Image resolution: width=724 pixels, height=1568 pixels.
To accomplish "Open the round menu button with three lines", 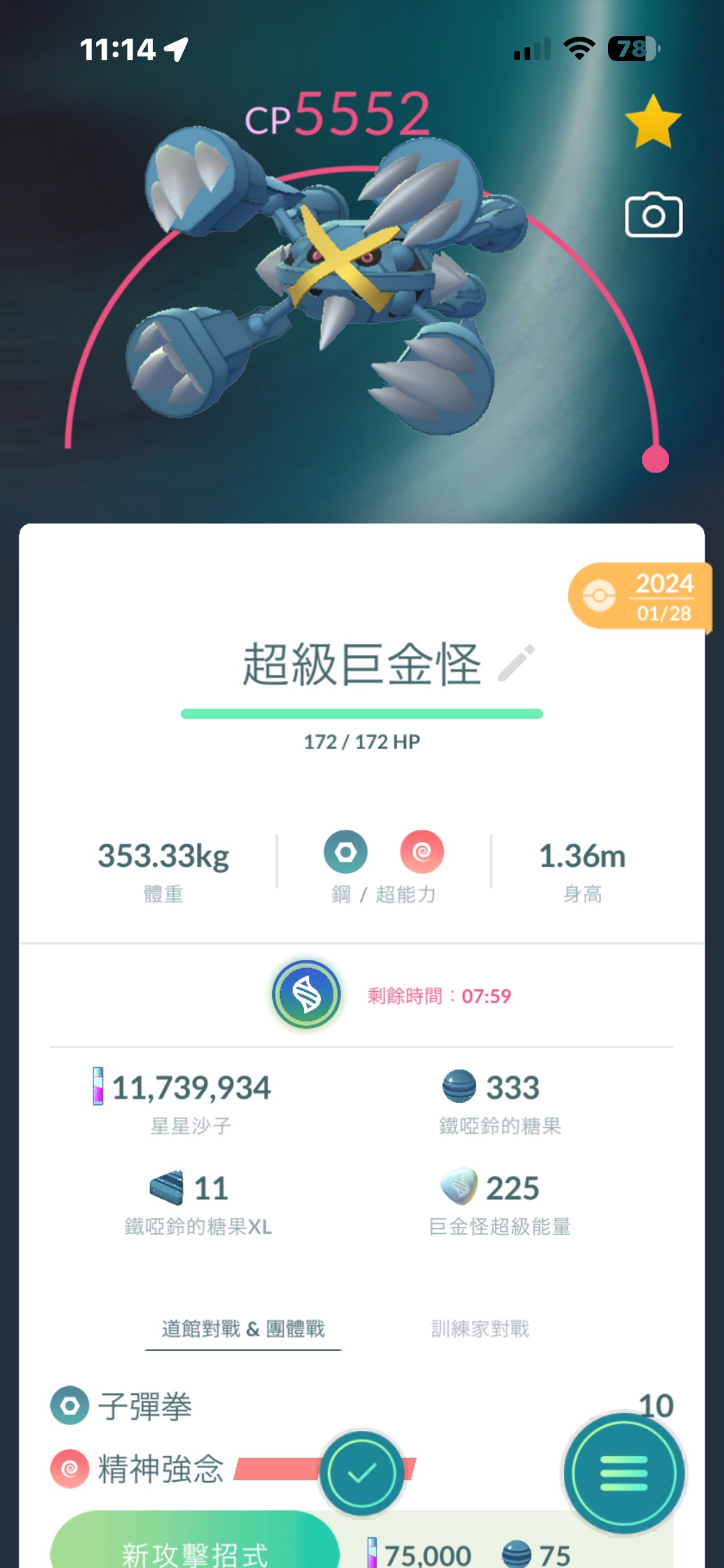I will click(624, 1473).
